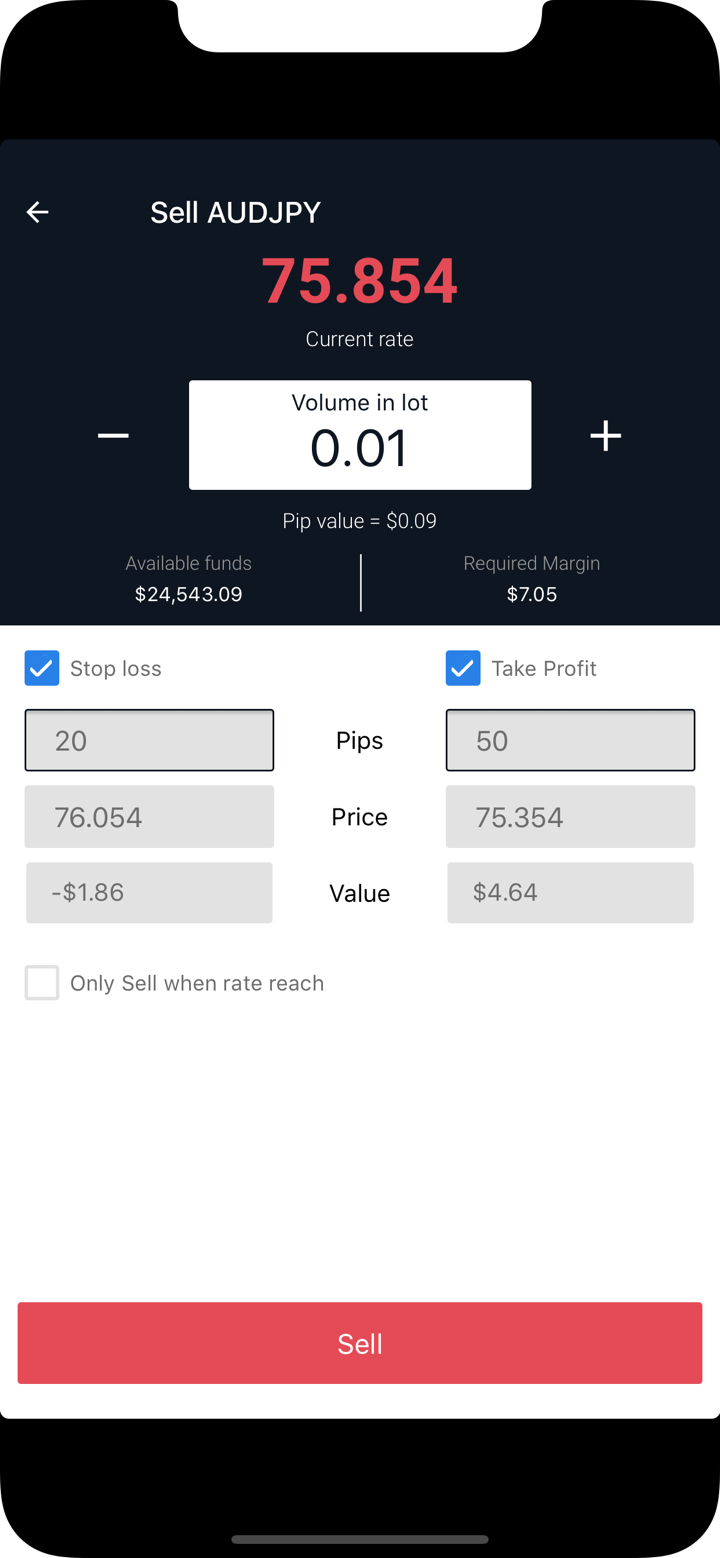Uncheck the Take Profit checkbox

click(463, 668)
